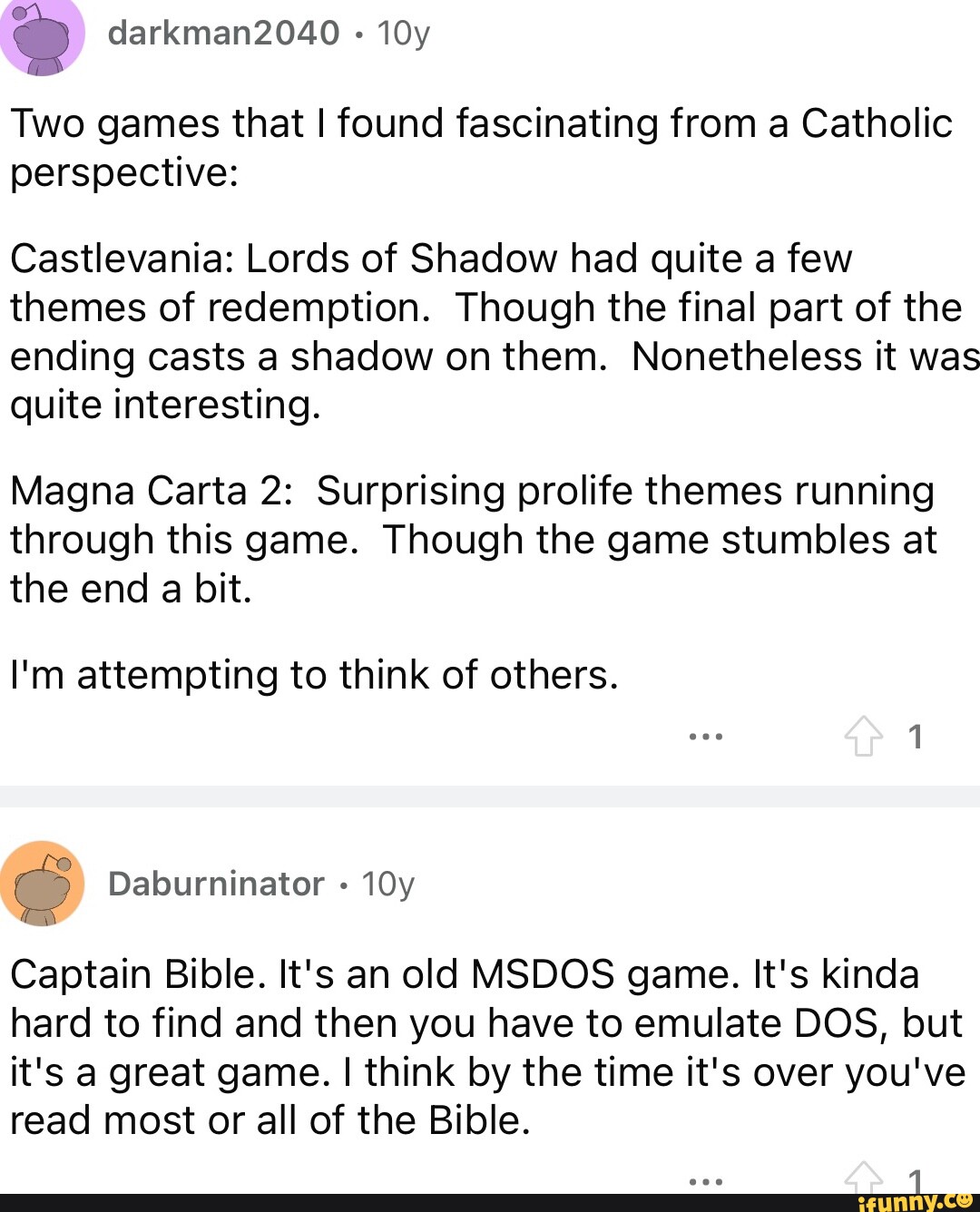980x1212 pixels.
Task: Upvote Daburninator's Captain Bible comment
Action: point(863,1178)
